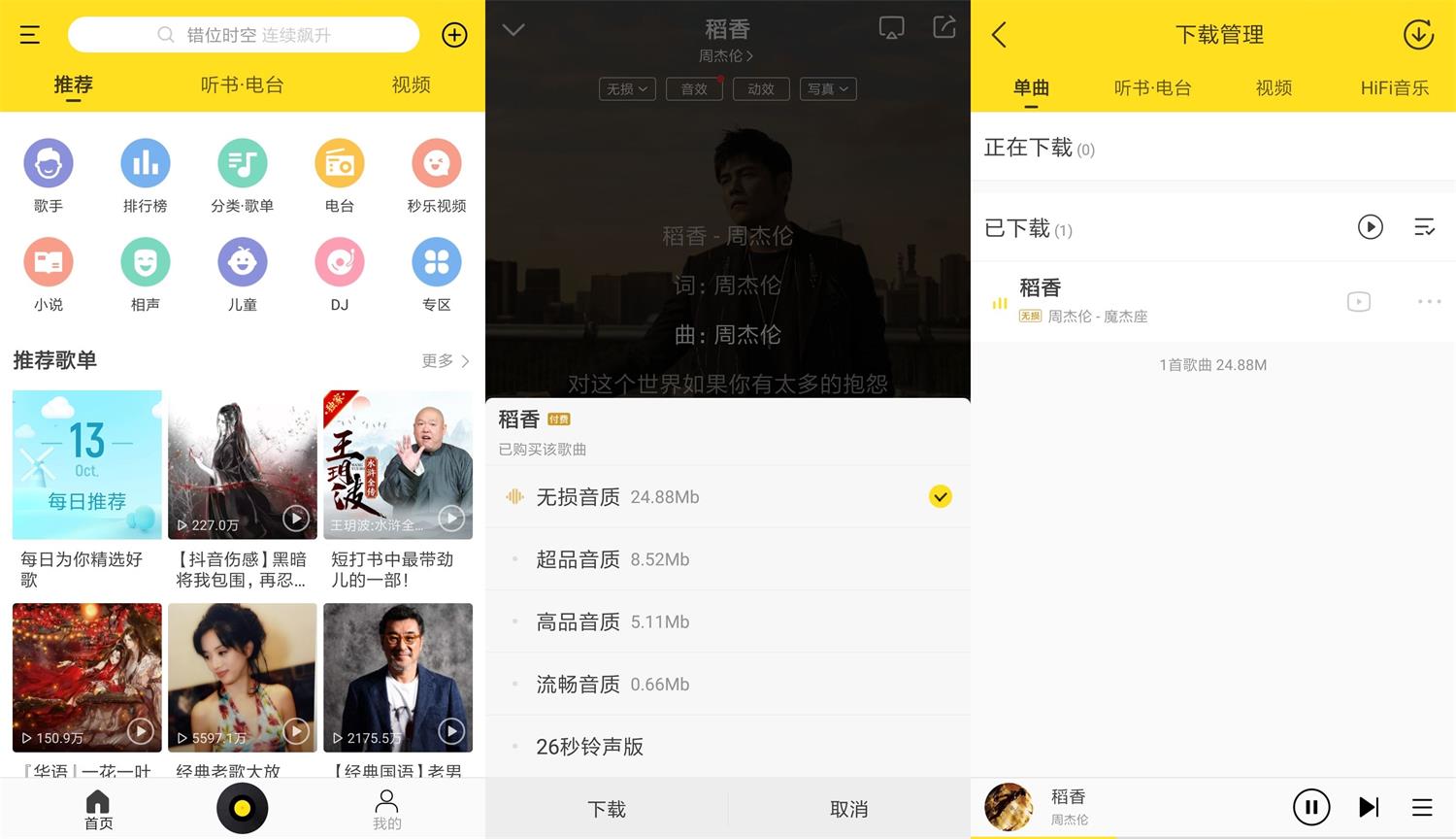Collapse the player with the down chevron
1456x839 pixels.
coord(513,29)
